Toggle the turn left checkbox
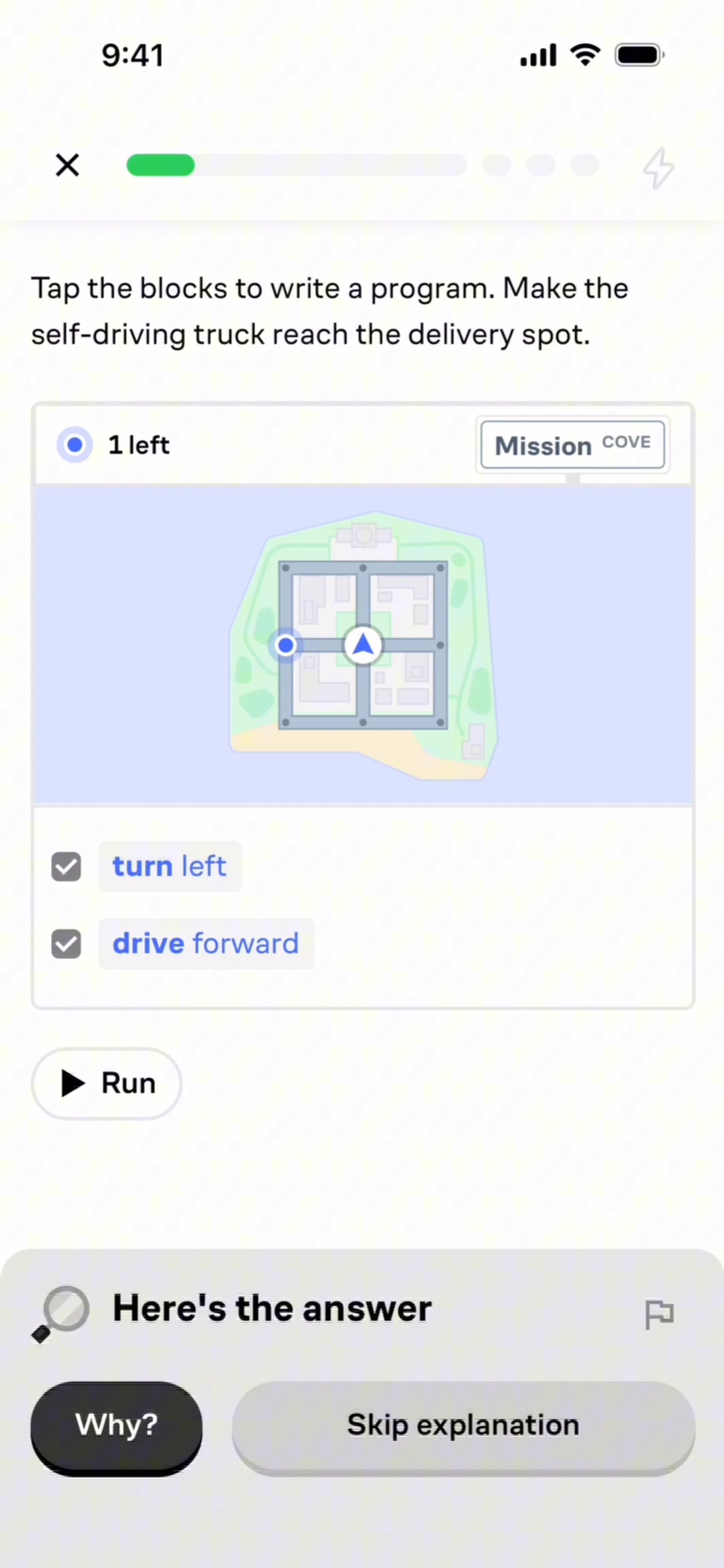 (x=66, y=867)
